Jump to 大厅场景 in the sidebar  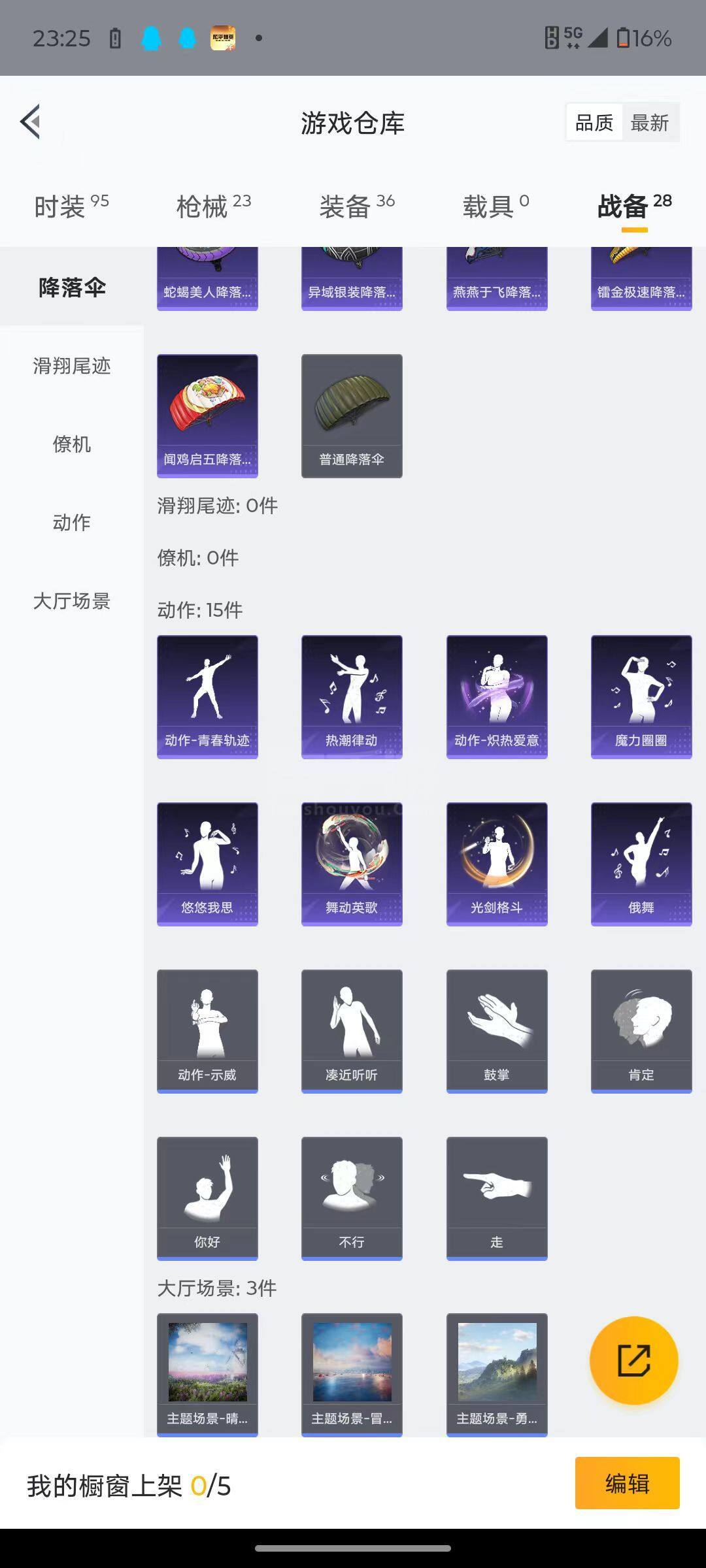coord(72,601)
